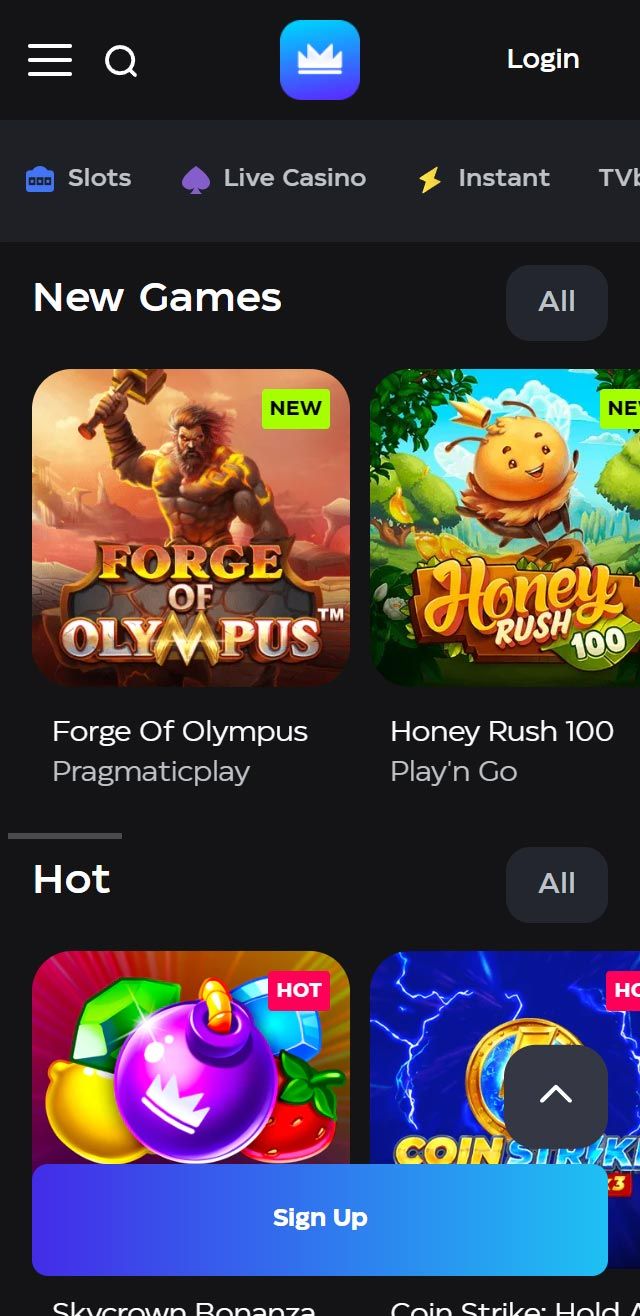
Task: View all Hot games
Action: 556,884
